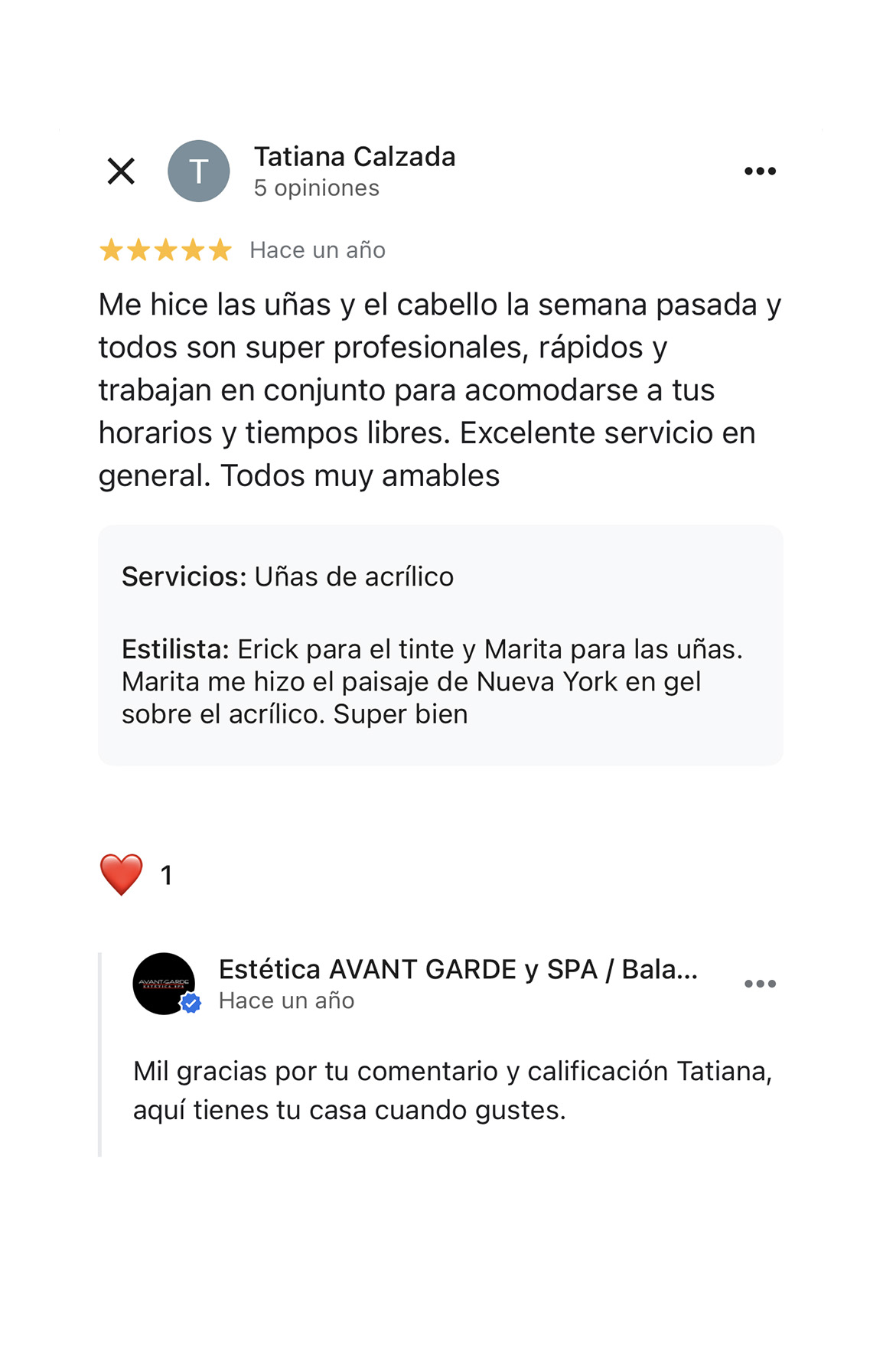The width and height of the screenshot is (896, 1371).
Task: Open more options for the owner's reply
Action: pos(759,984)
